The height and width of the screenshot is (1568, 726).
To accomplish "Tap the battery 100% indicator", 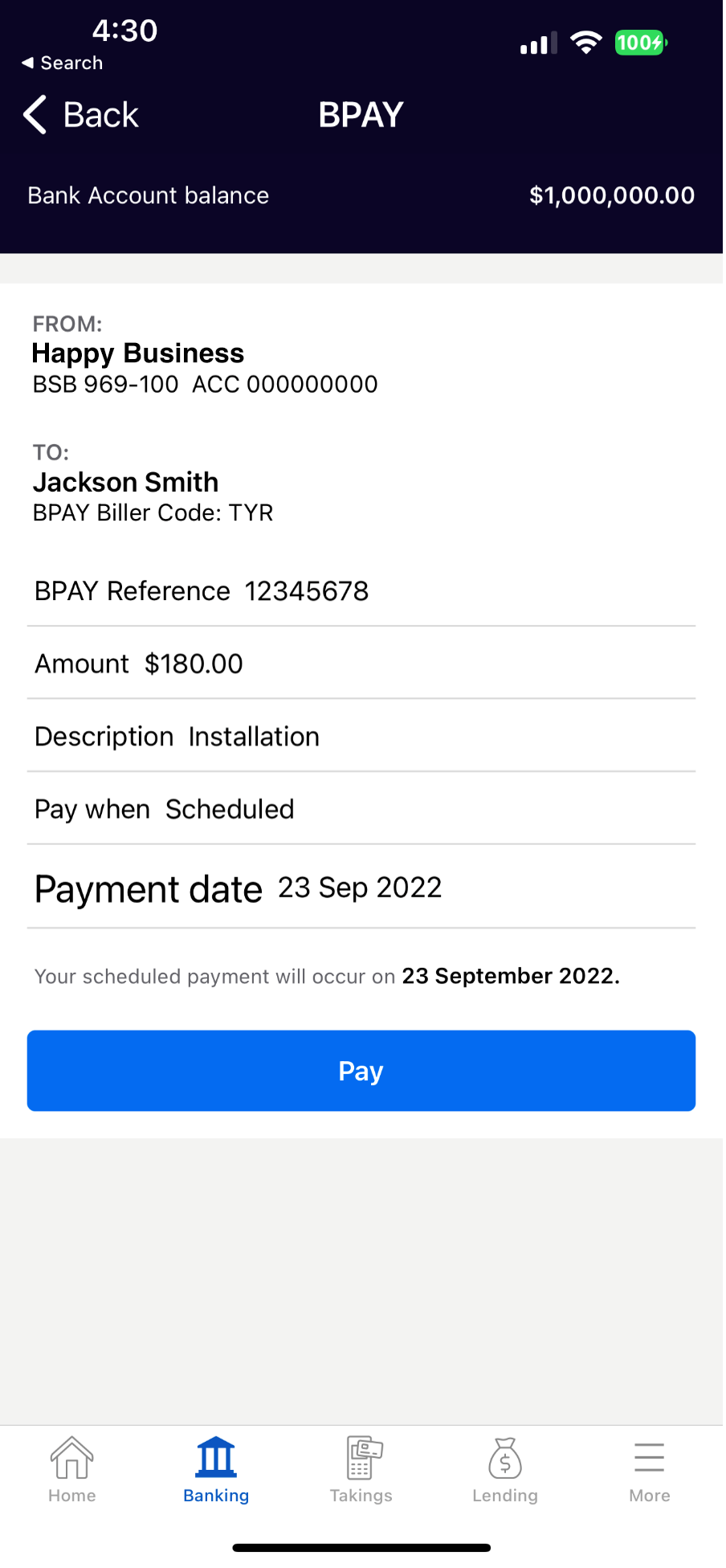I will [640, 42].
